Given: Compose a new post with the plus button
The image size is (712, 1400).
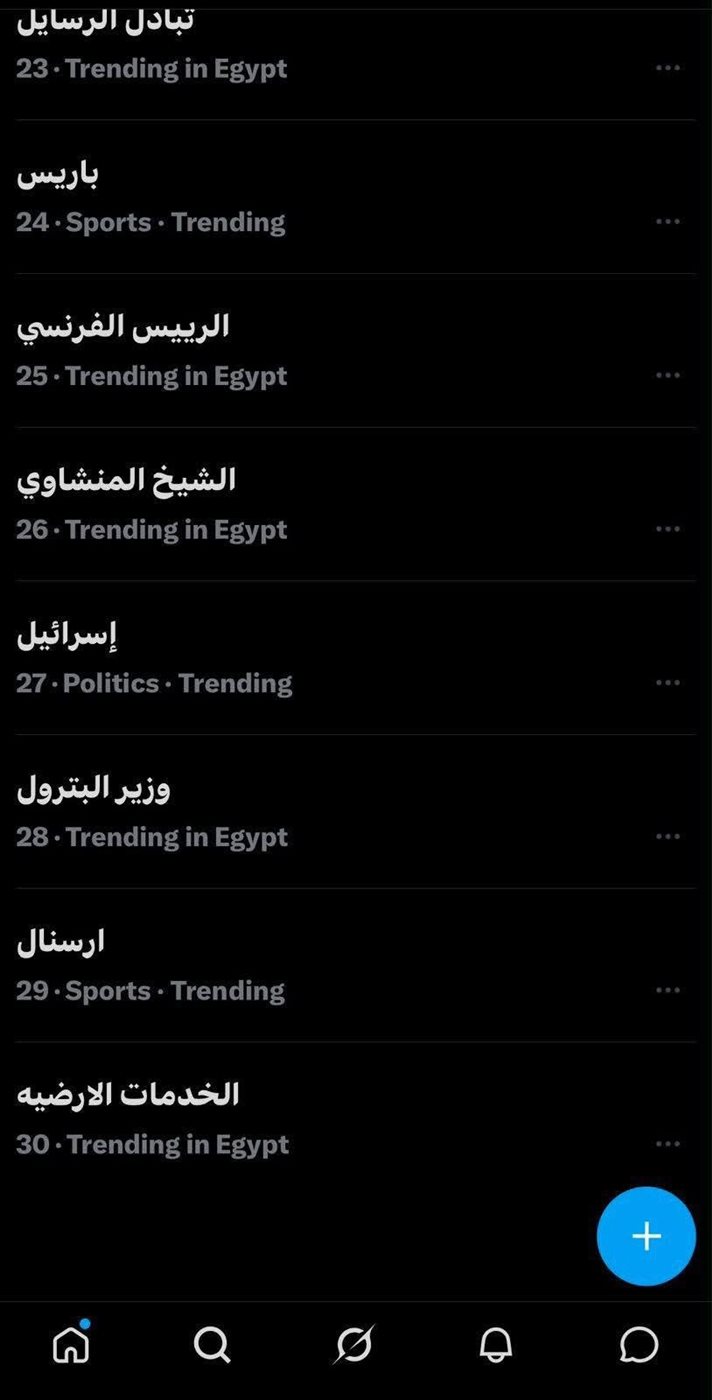Looking at the screenshot, I should click(646, 1236).
